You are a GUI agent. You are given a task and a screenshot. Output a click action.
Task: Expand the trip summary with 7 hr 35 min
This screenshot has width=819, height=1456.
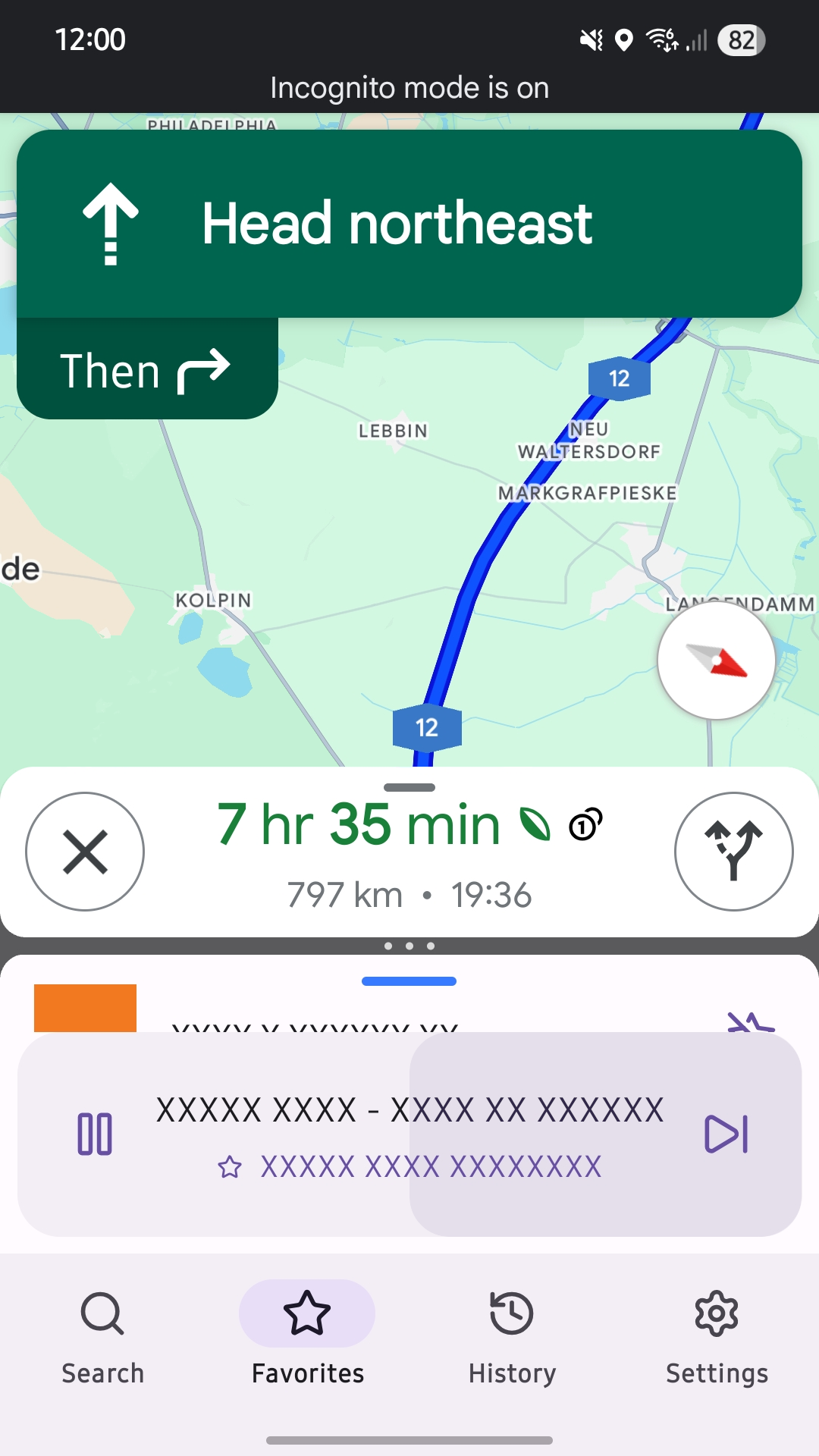(409, 849)
